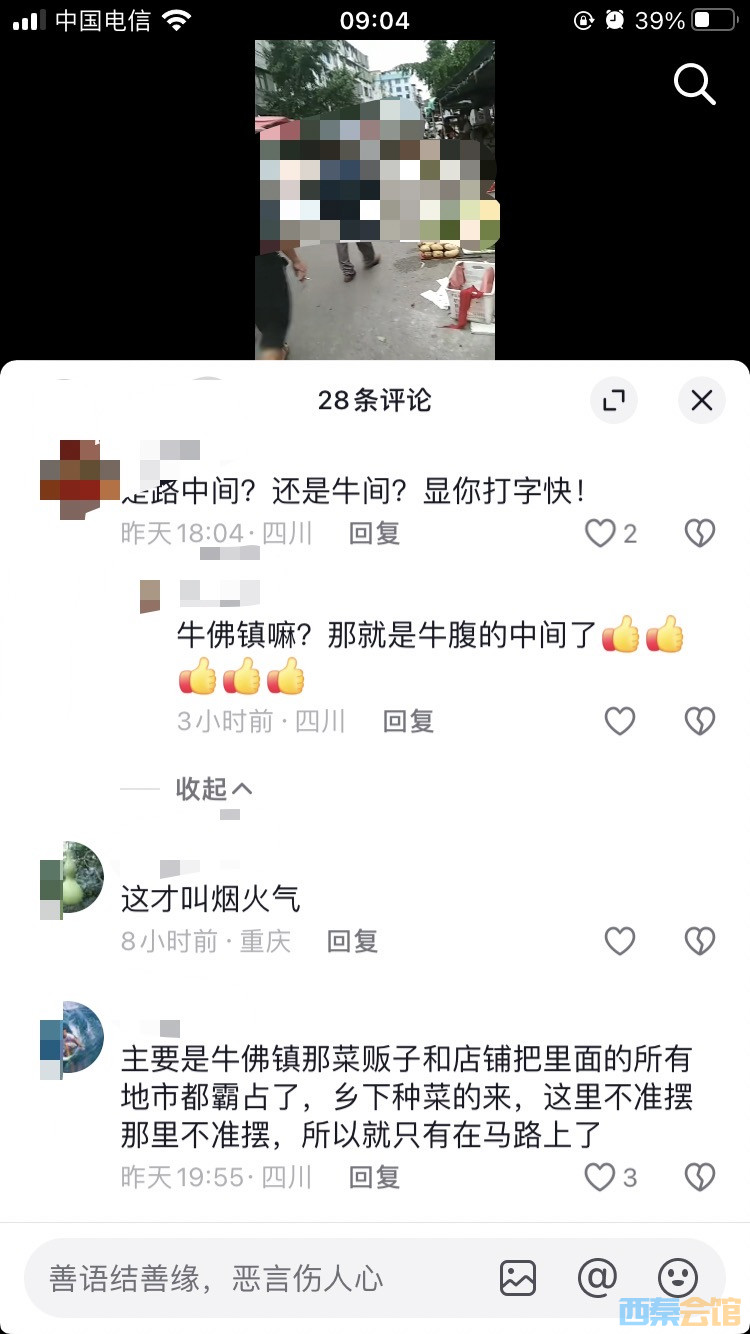Mention someone with the @ icon
The width and height of the screenshot is (750, 1334).
[597, 1278]
